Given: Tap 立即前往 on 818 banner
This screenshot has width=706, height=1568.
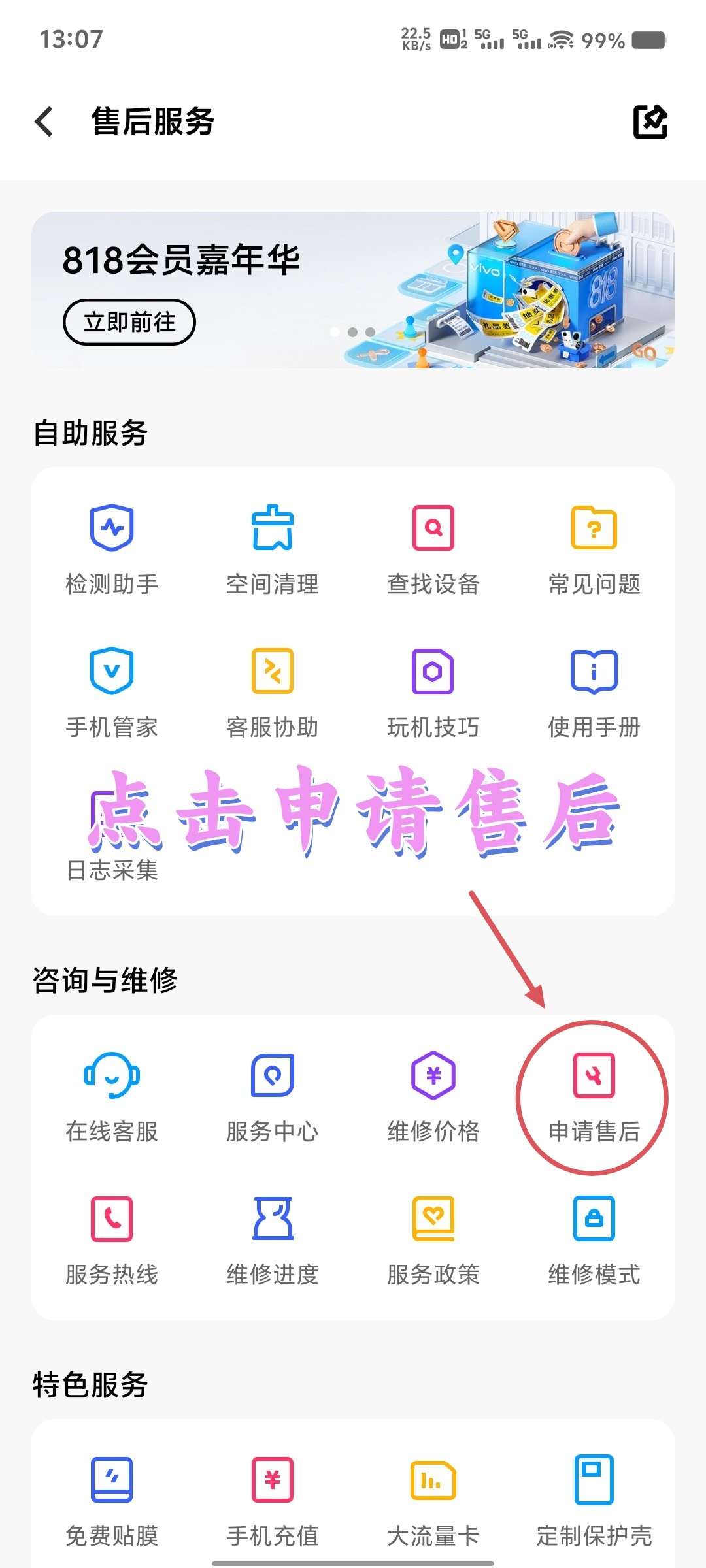Looking at the screenshot, I should click(129, 322).
